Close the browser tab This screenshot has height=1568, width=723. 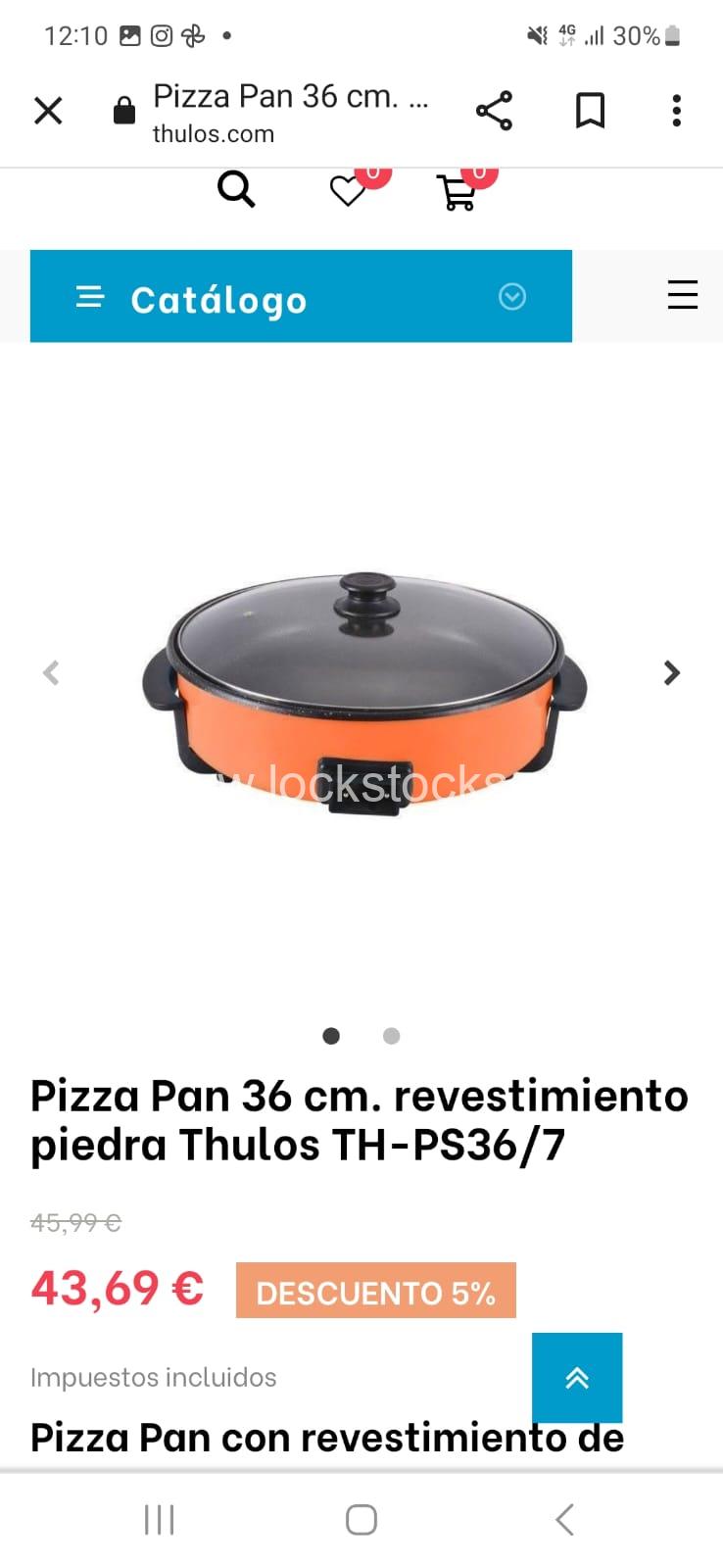click(x=48, y=111)
